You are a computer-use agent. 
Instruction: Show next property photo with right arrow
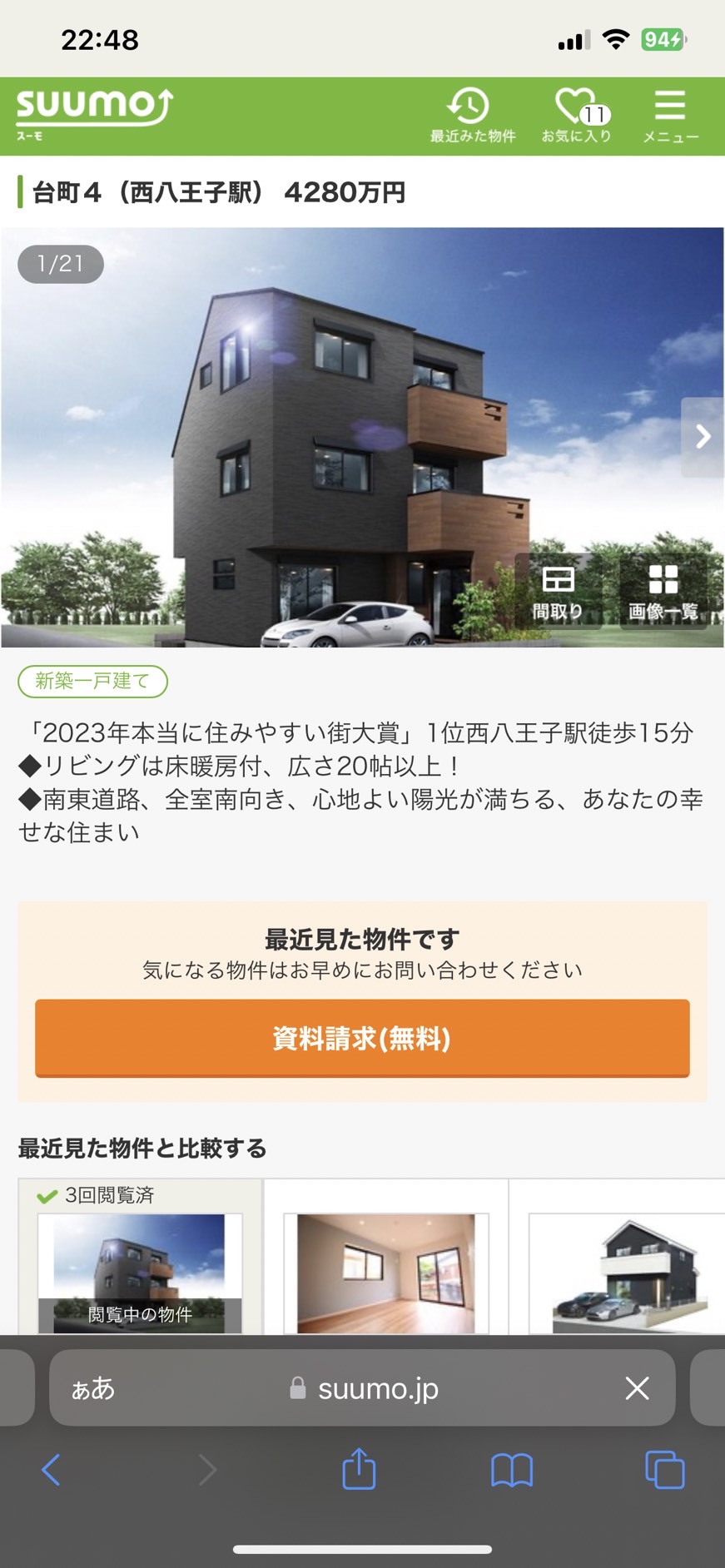(703, 437)
